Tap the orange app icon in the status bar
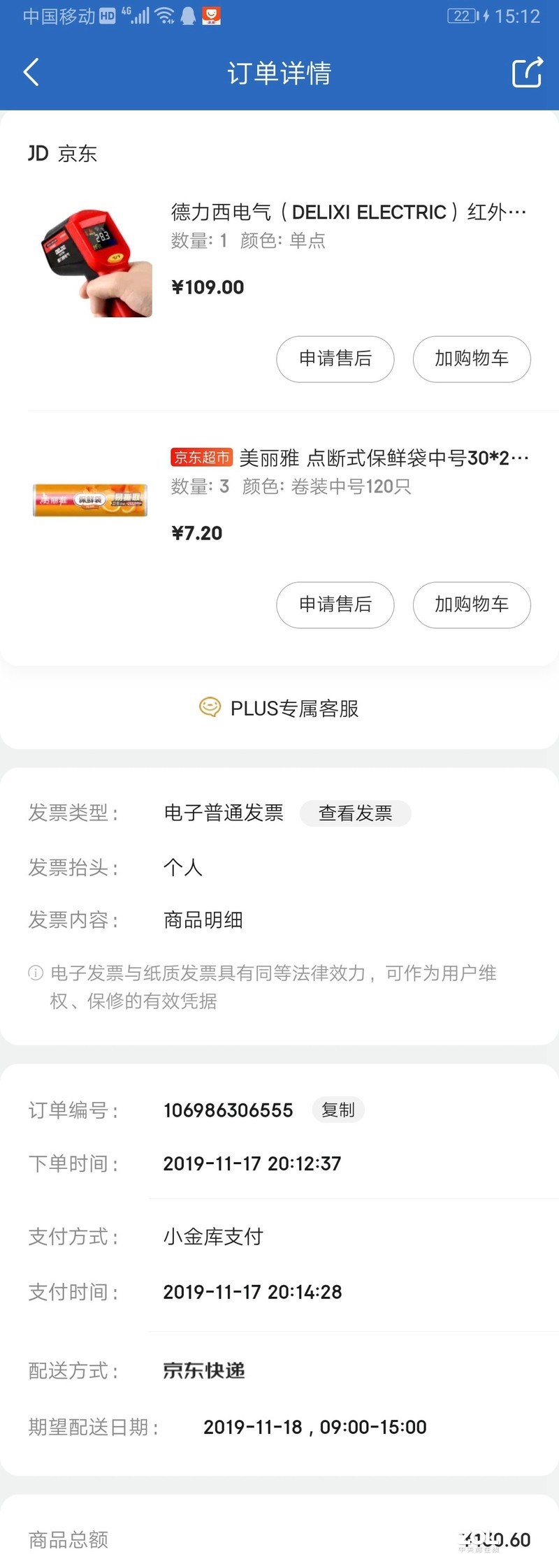 (212, 15)
